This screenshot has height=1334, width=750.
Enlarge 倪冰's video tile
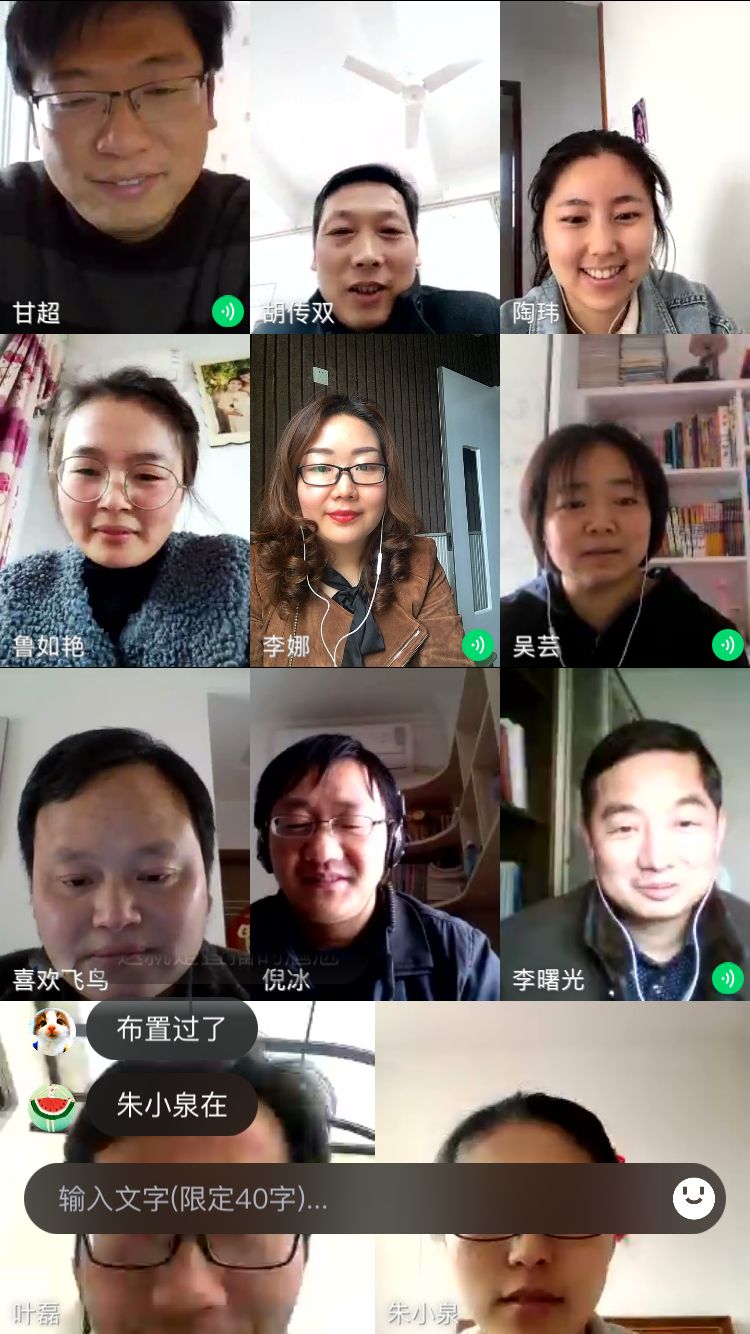pos(374,834)
